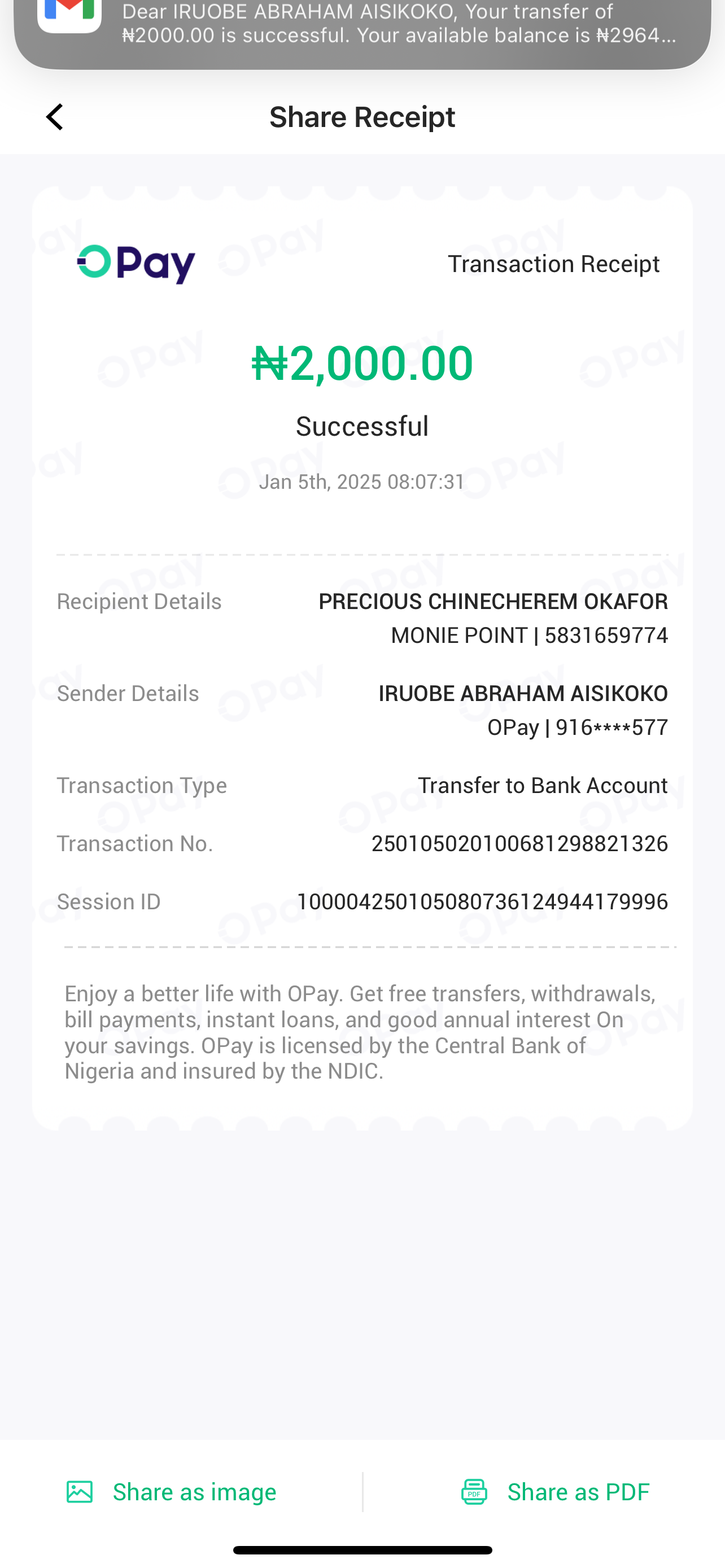This screenshot has height=1568, width=725.
Task: Go back from Share Receipt screen
Action: (x=55, y=117)
